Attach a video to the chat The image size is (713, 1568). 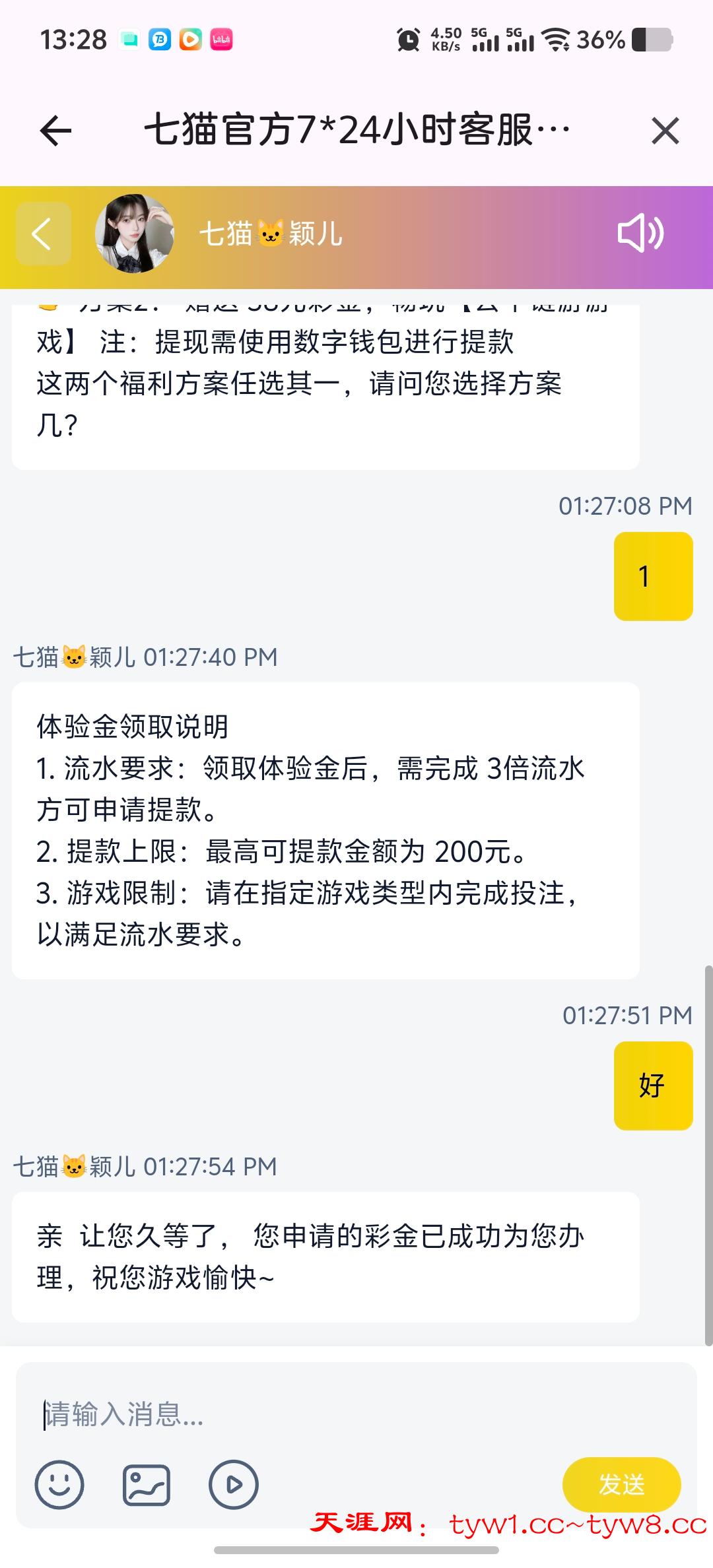pos(233,1485)
